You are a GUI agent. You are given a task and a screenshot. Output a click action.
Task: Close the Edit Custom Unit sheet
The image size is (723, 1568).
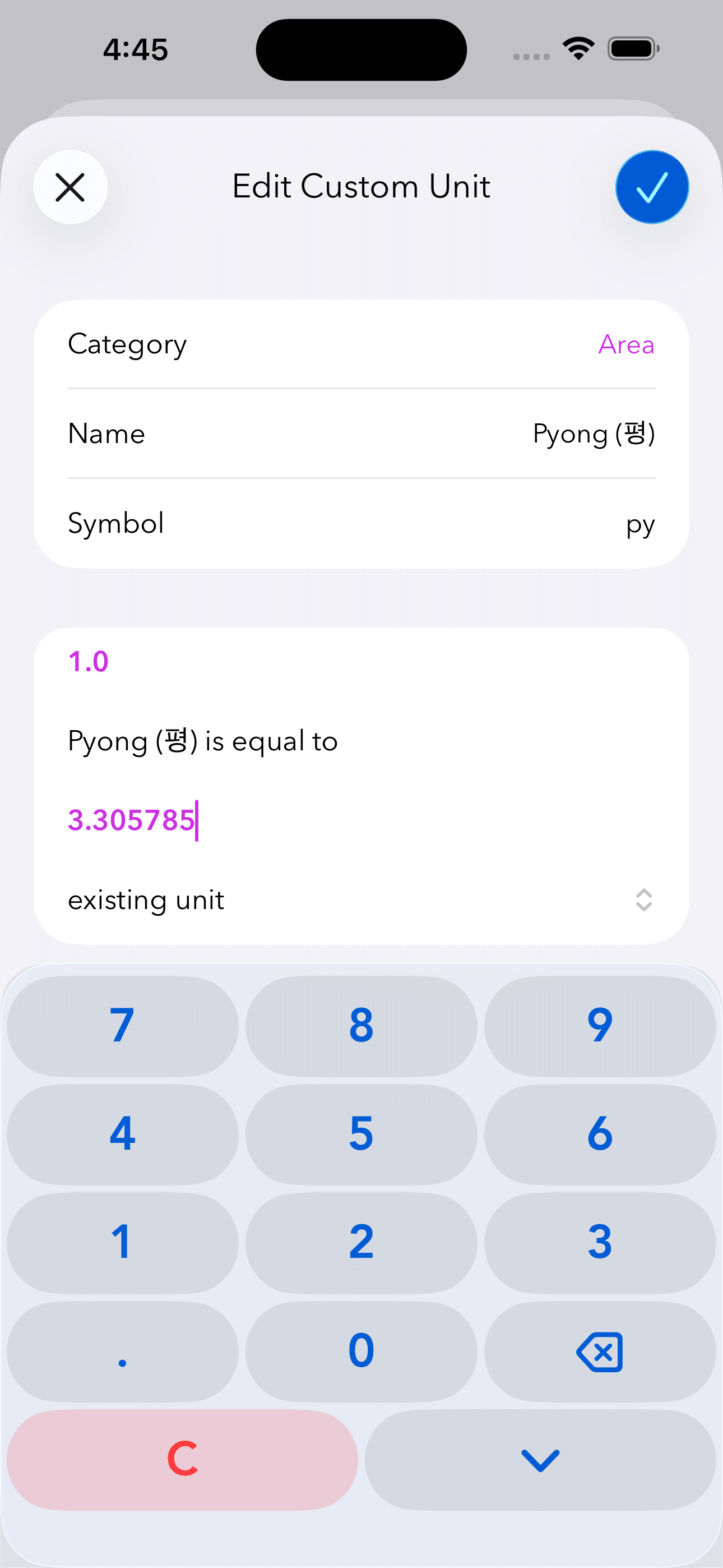point(71,187)
